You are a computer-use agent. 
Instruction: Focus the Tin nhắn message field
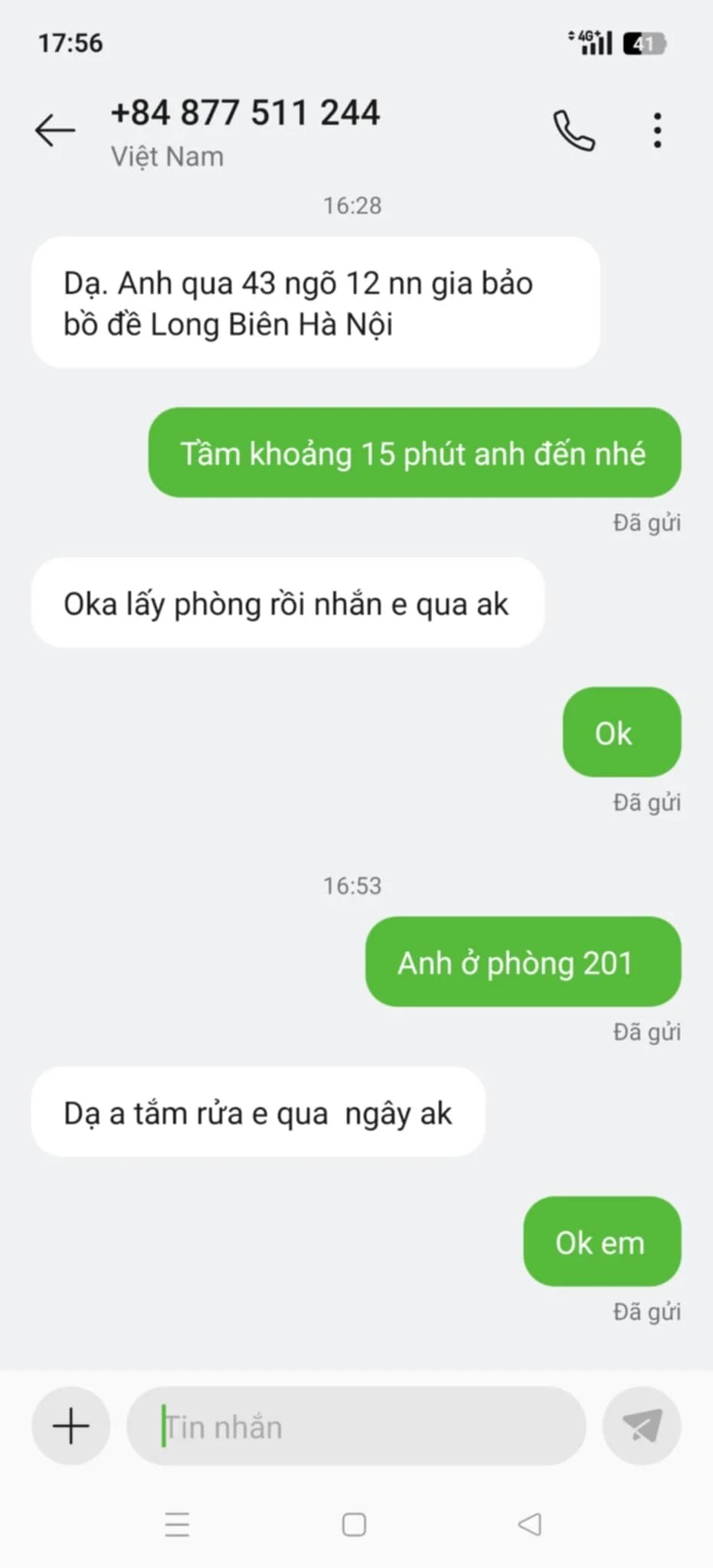click(x=356, y=1427)
